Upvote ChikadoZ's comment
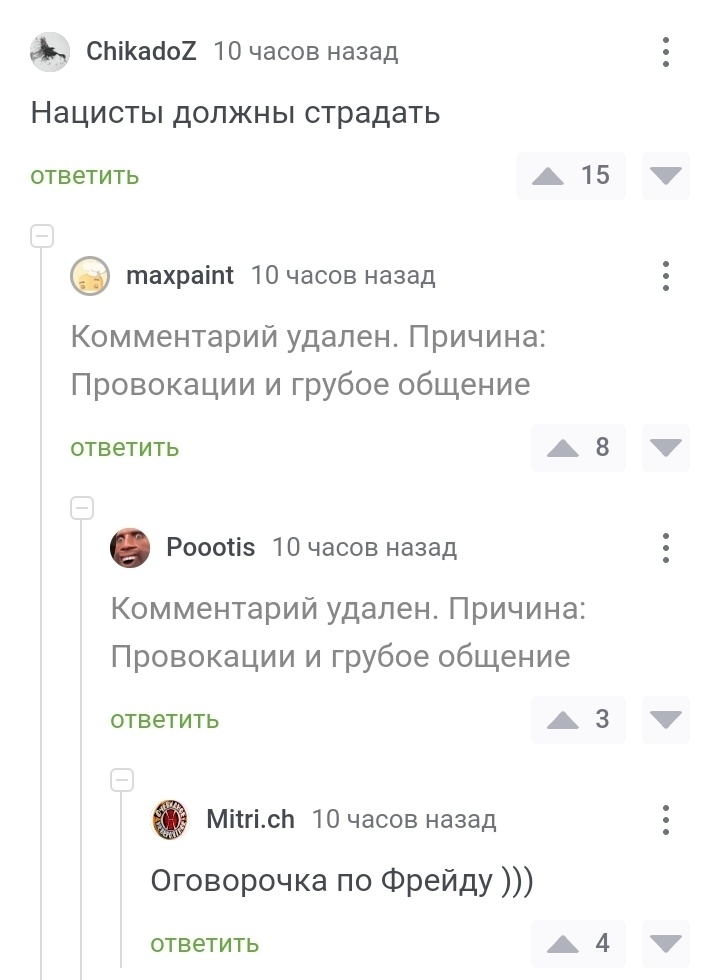The width and height of the screenshot is (720, 980). (x=549, y=176)
